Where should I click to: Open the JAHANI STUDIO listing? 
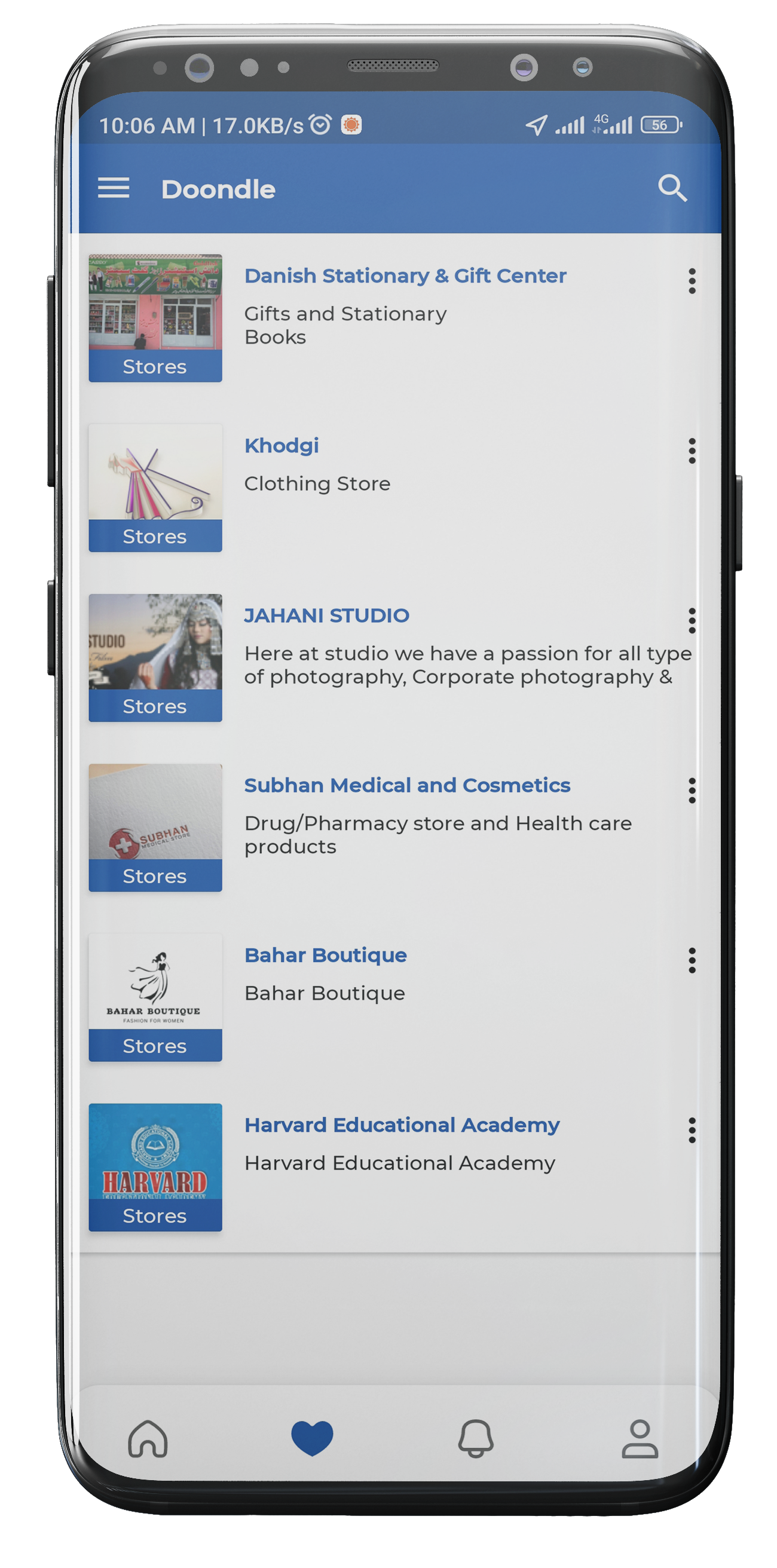(326, 615)
